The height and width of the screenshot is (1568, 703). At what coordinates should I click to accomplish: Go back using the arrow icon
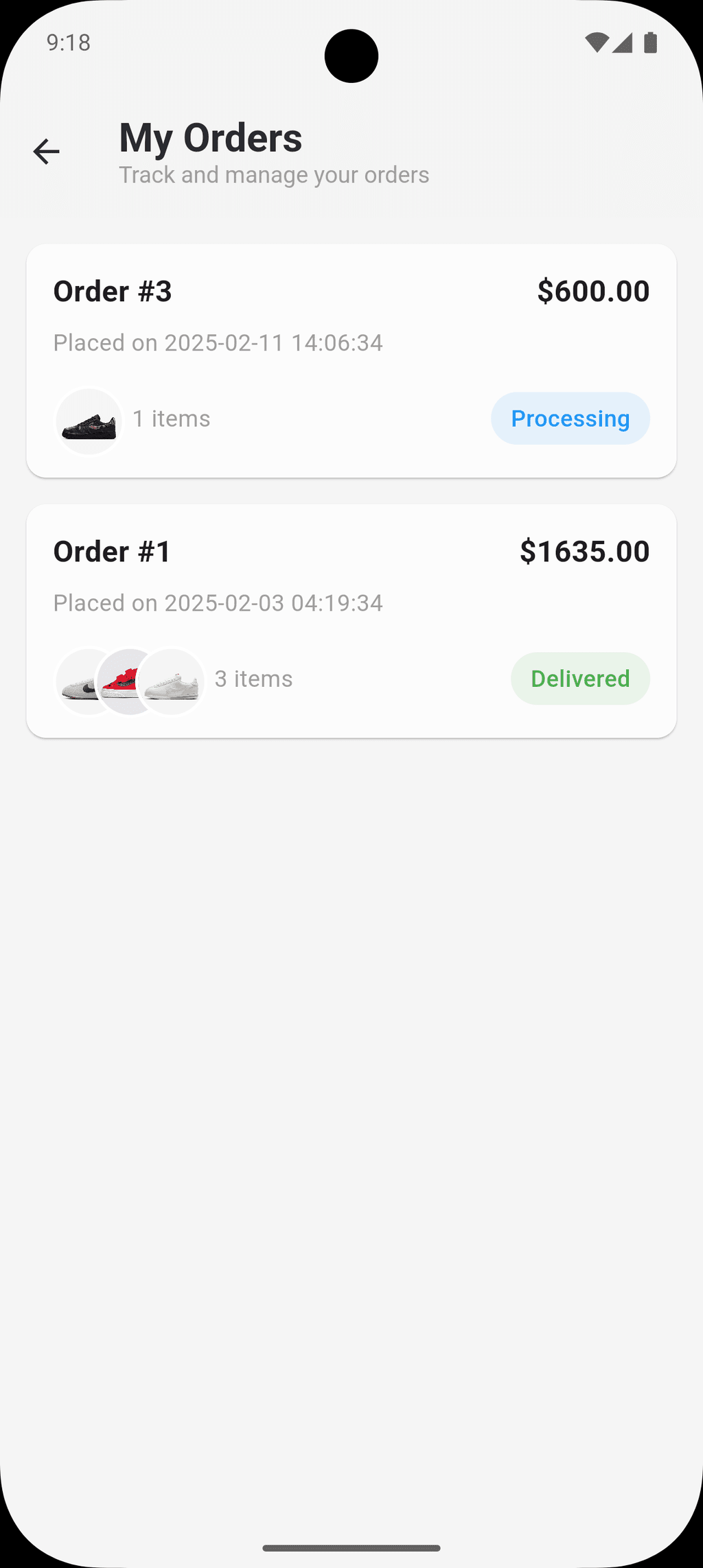(47, 152)
